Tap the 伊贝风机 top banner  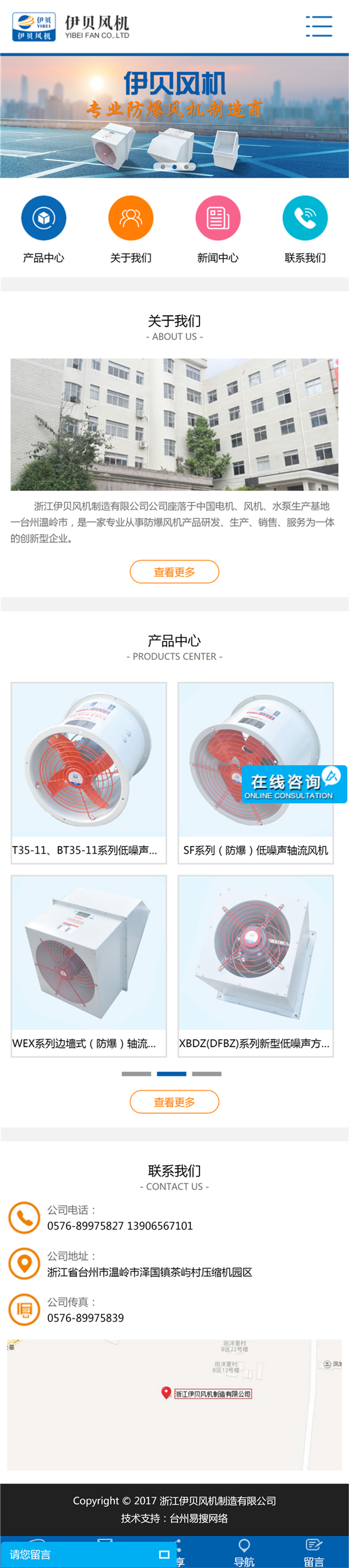point(174,116)
